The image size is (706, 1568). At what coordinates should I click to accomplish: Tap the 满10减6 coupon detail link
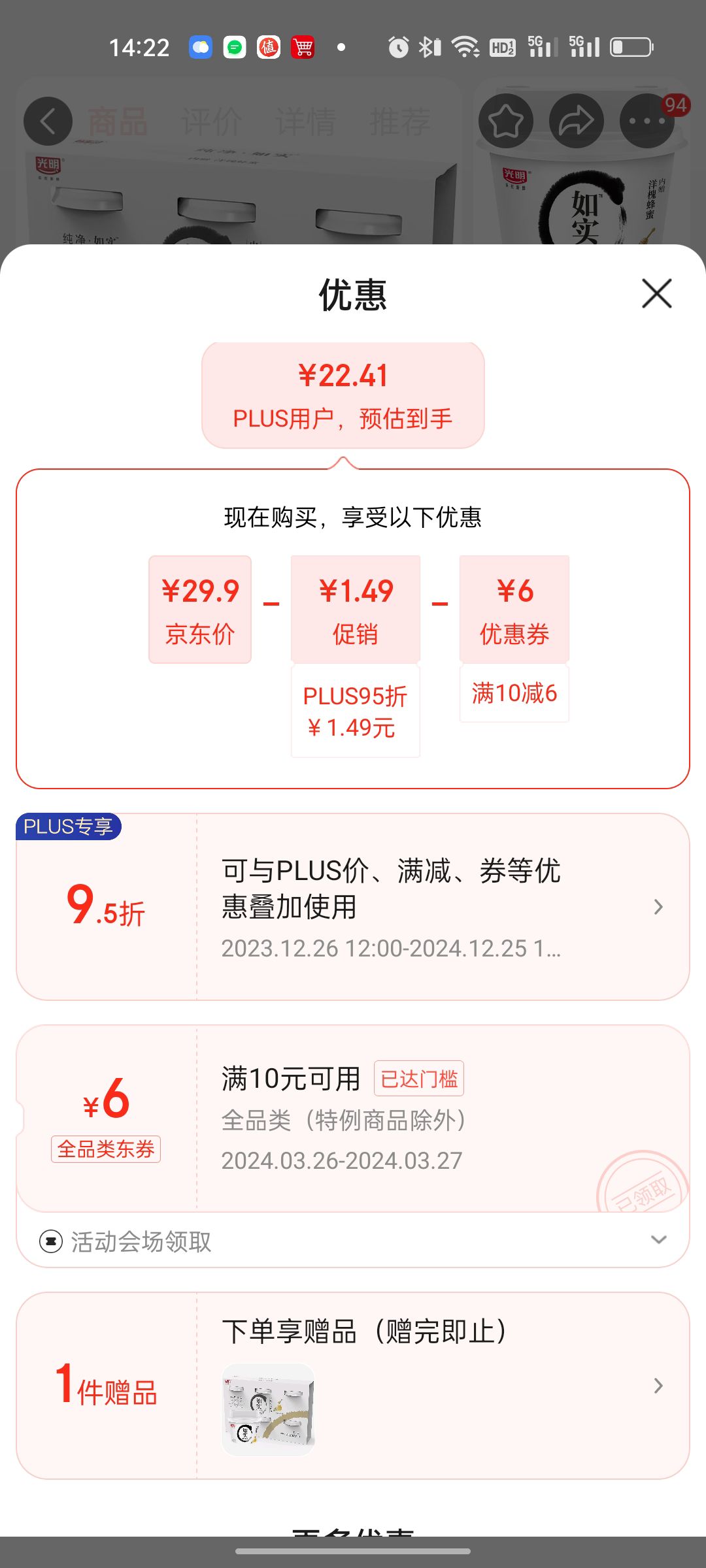[x=514, y=694]
